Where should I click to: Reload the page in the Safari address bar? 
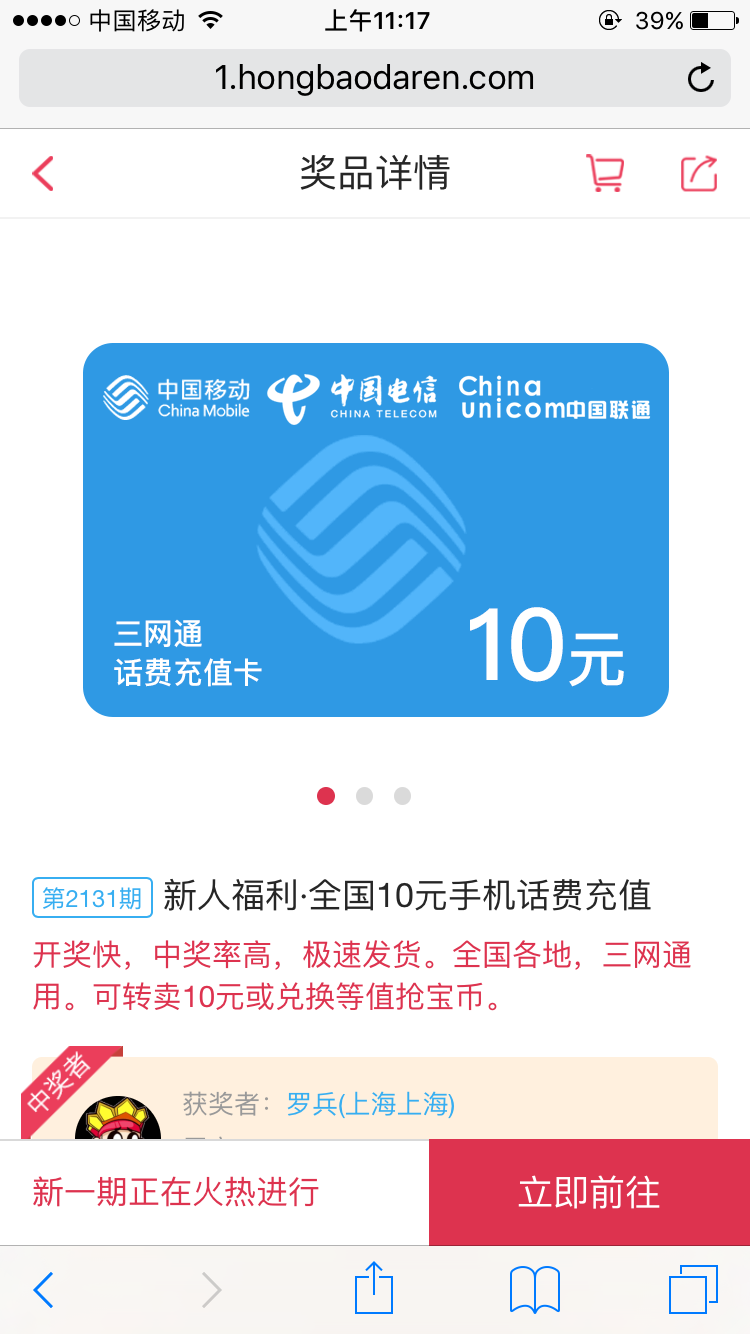(701, 78)
